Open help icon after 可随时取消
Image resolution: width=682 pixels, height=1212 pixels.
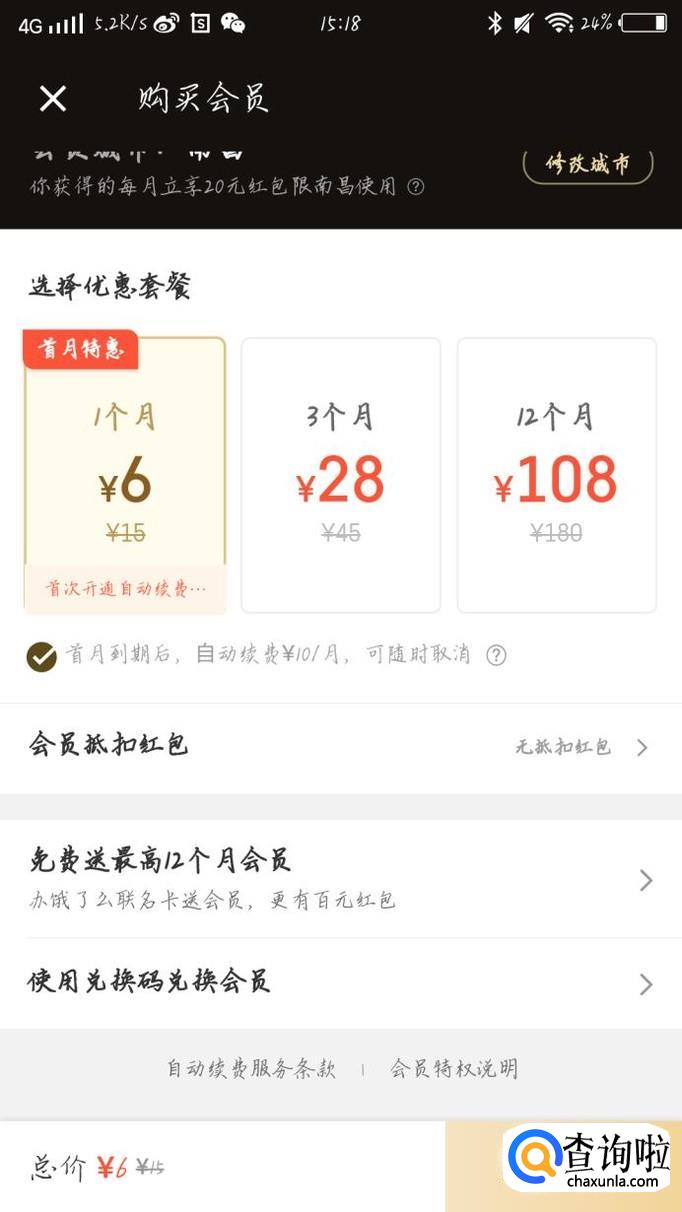pos(496,656)
